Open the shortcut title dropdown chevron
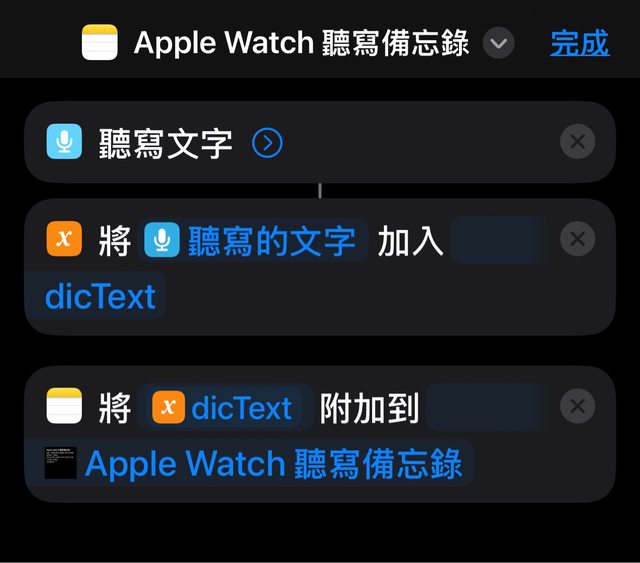640x563 pixels. [498, 44]
